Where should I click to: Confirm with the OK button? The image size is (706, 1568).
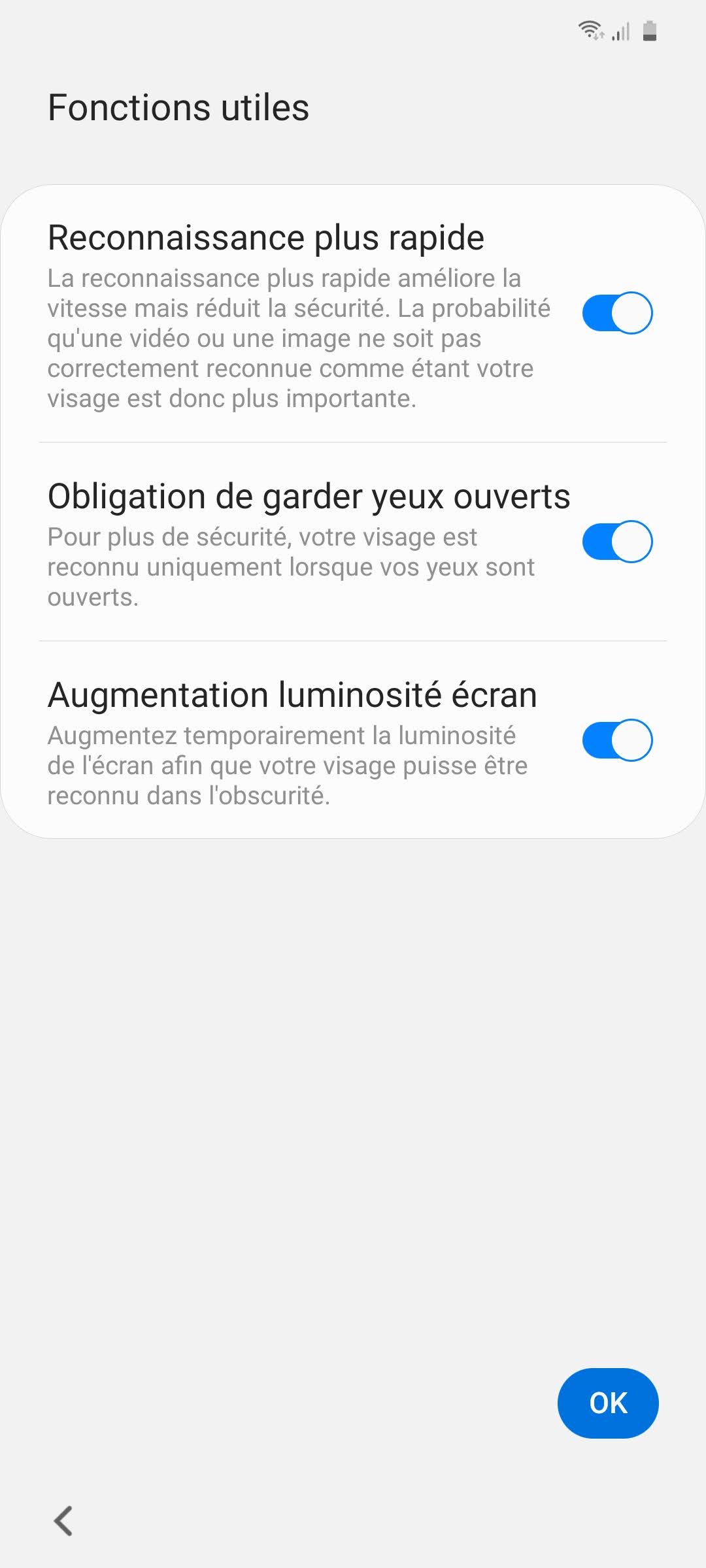click(x=607, y=1403)
